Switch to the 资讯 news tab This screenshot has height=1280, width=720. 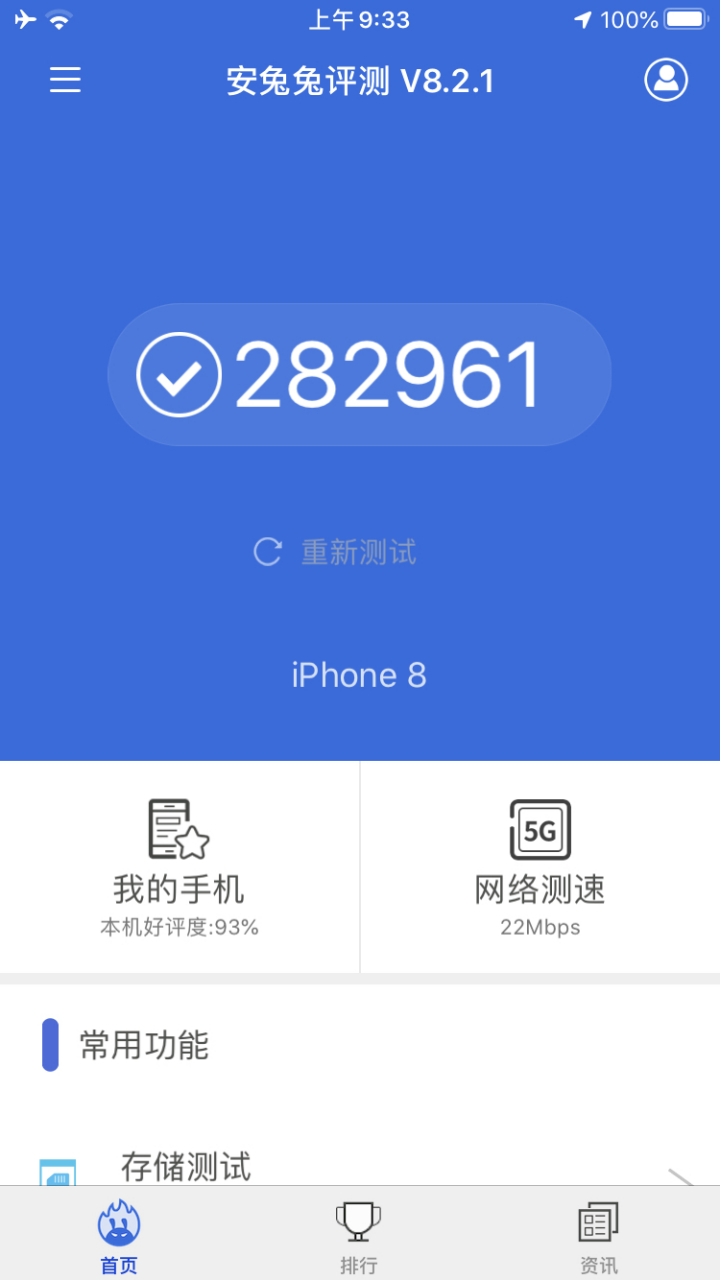tap(597, 1236)
